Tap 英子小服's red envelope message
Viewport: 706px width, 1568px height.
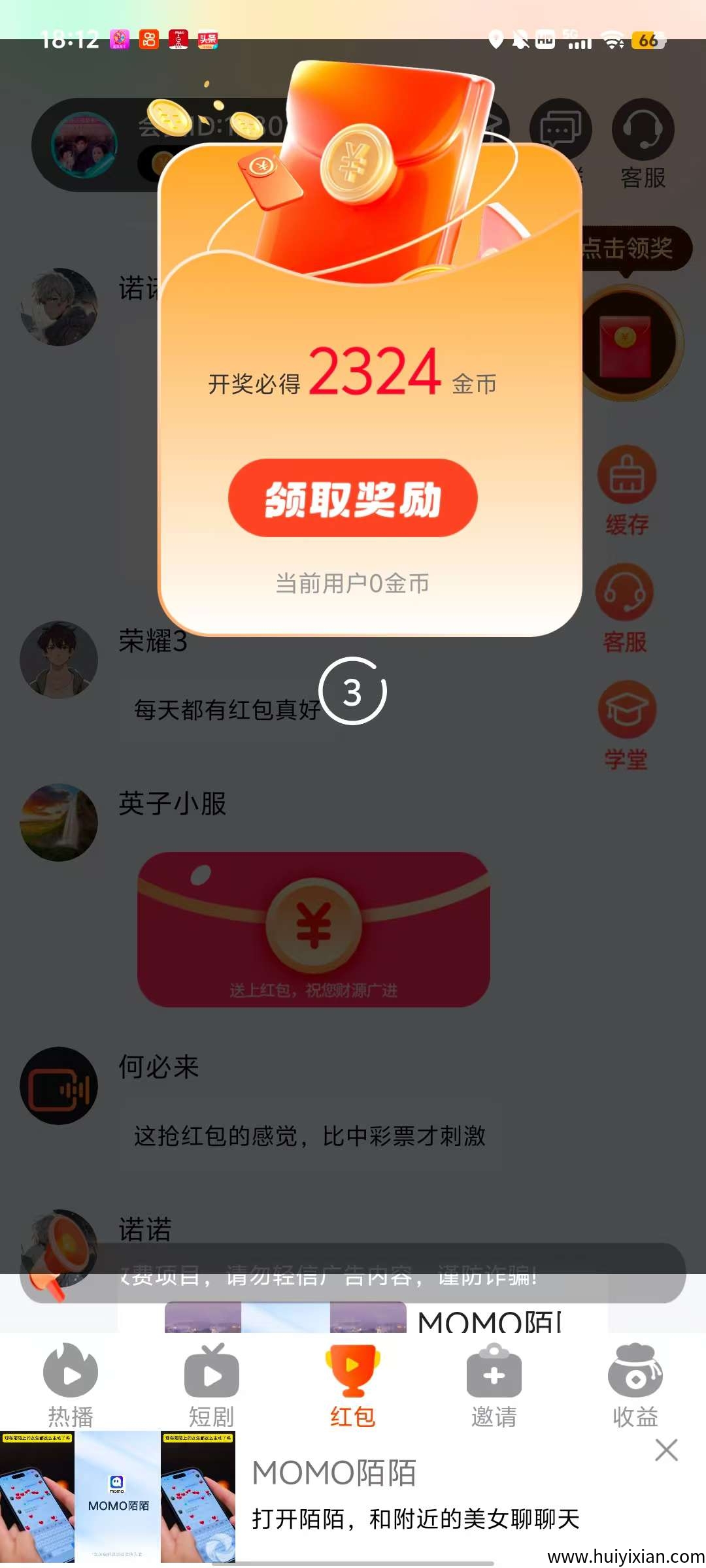(314, 928)
